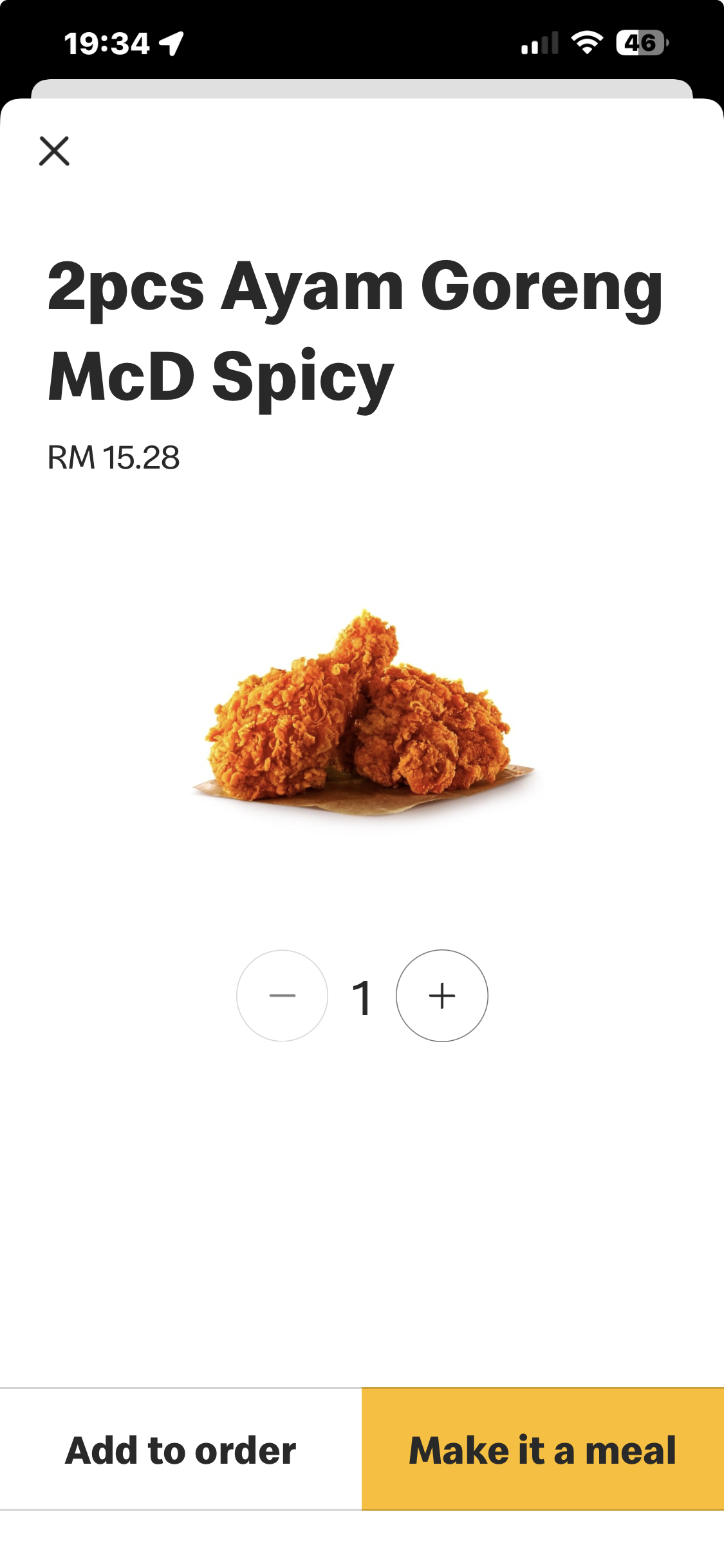The height and width of the screenshot is (1568, 724).
Task: Increase quantity with the plus button
Action: (442, 996)
